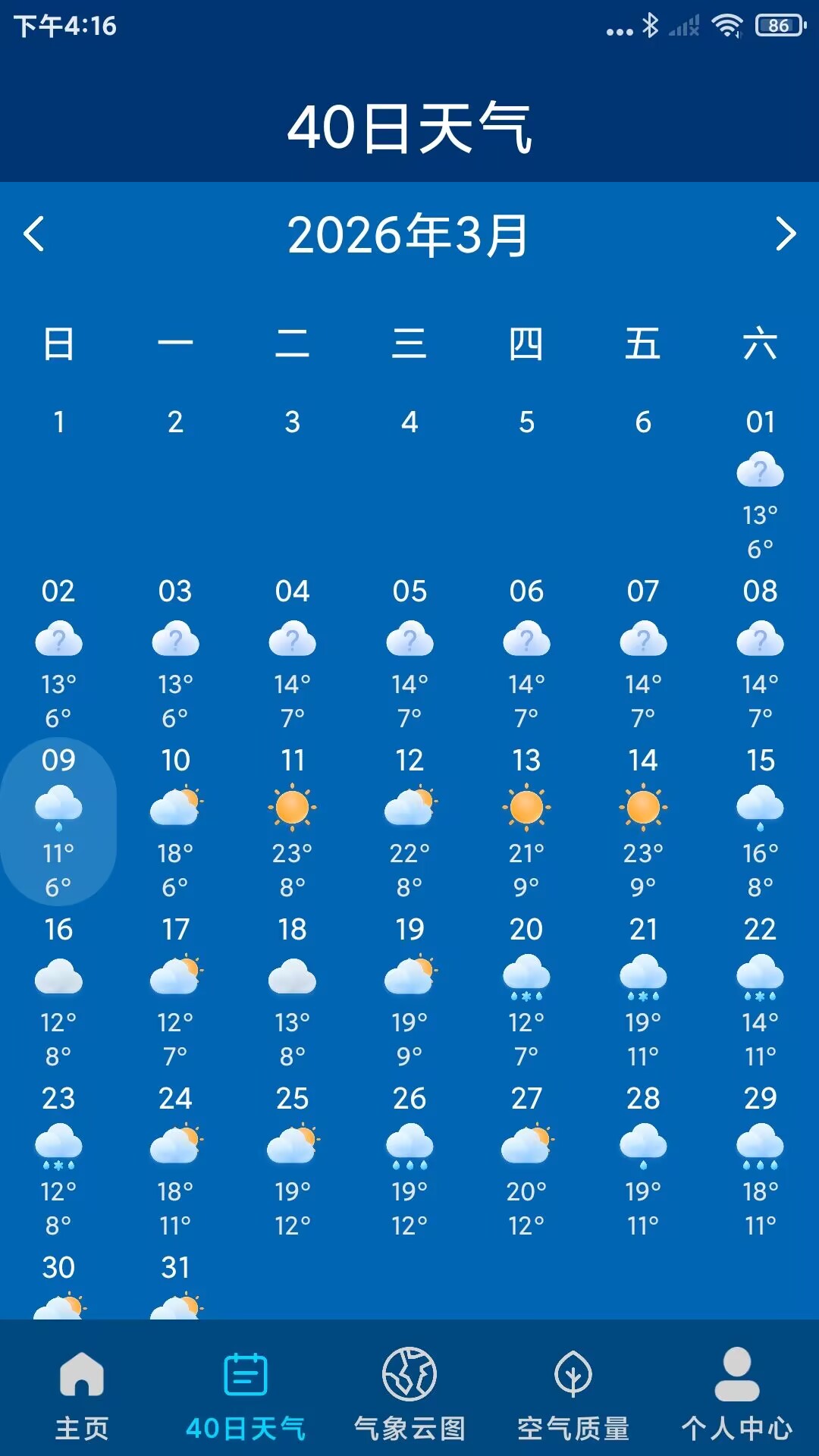This screenshot has width=819, height=1456.
Task: Open the 气象云图 globe icon
Action: pyautogui.click(x=409, y=1405)
